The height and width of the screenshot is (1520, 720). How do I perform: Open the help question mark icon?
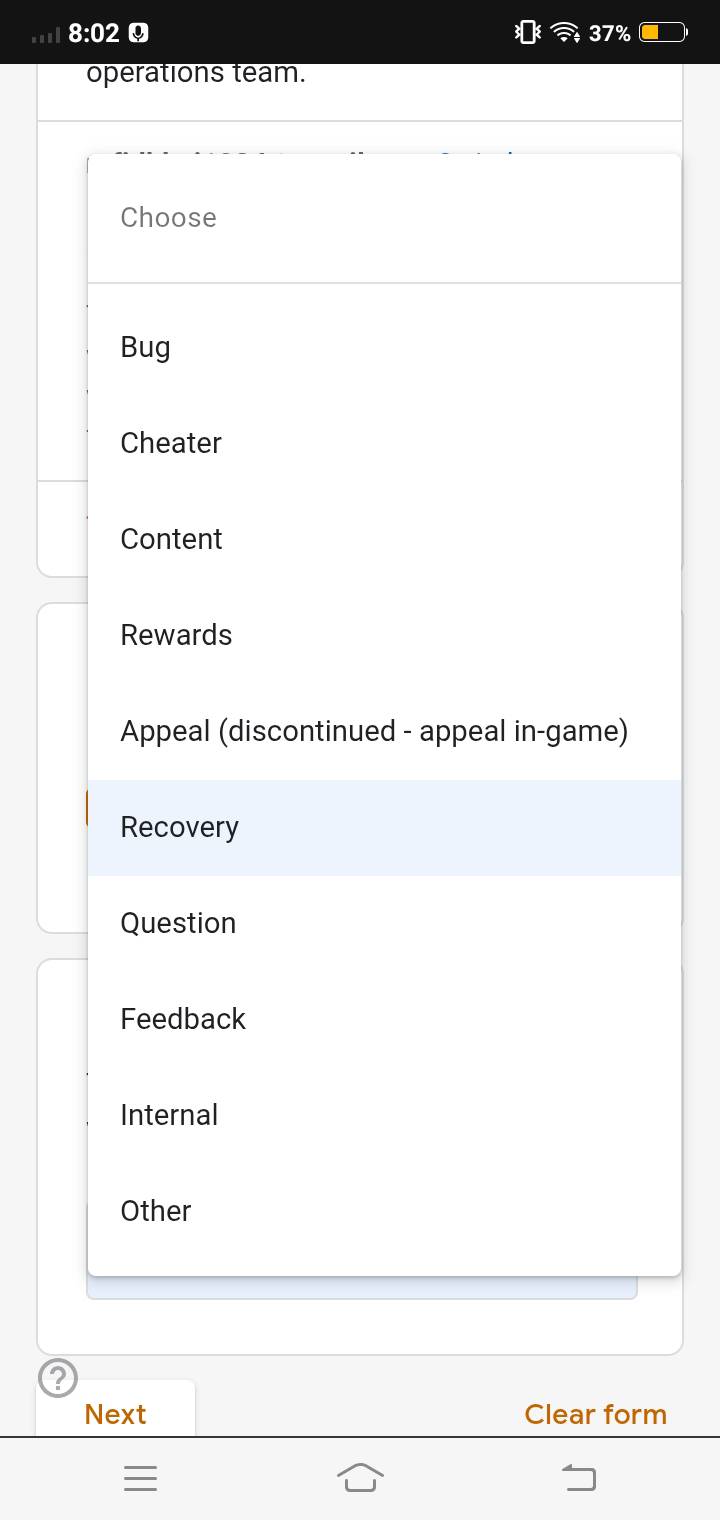click(57, 1378)
